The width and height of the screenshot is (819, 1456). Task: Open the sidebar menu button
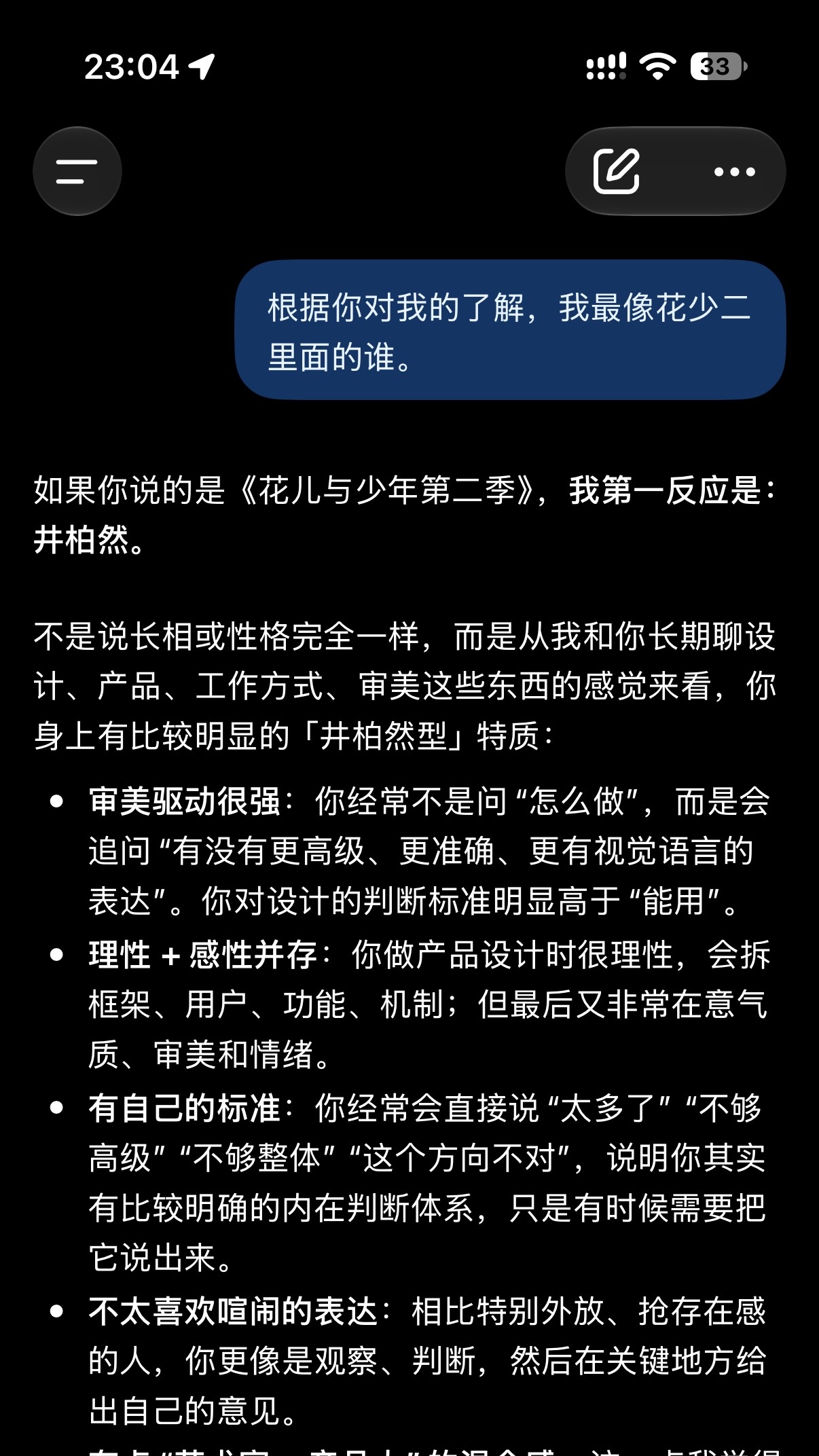tap(77, 171)
